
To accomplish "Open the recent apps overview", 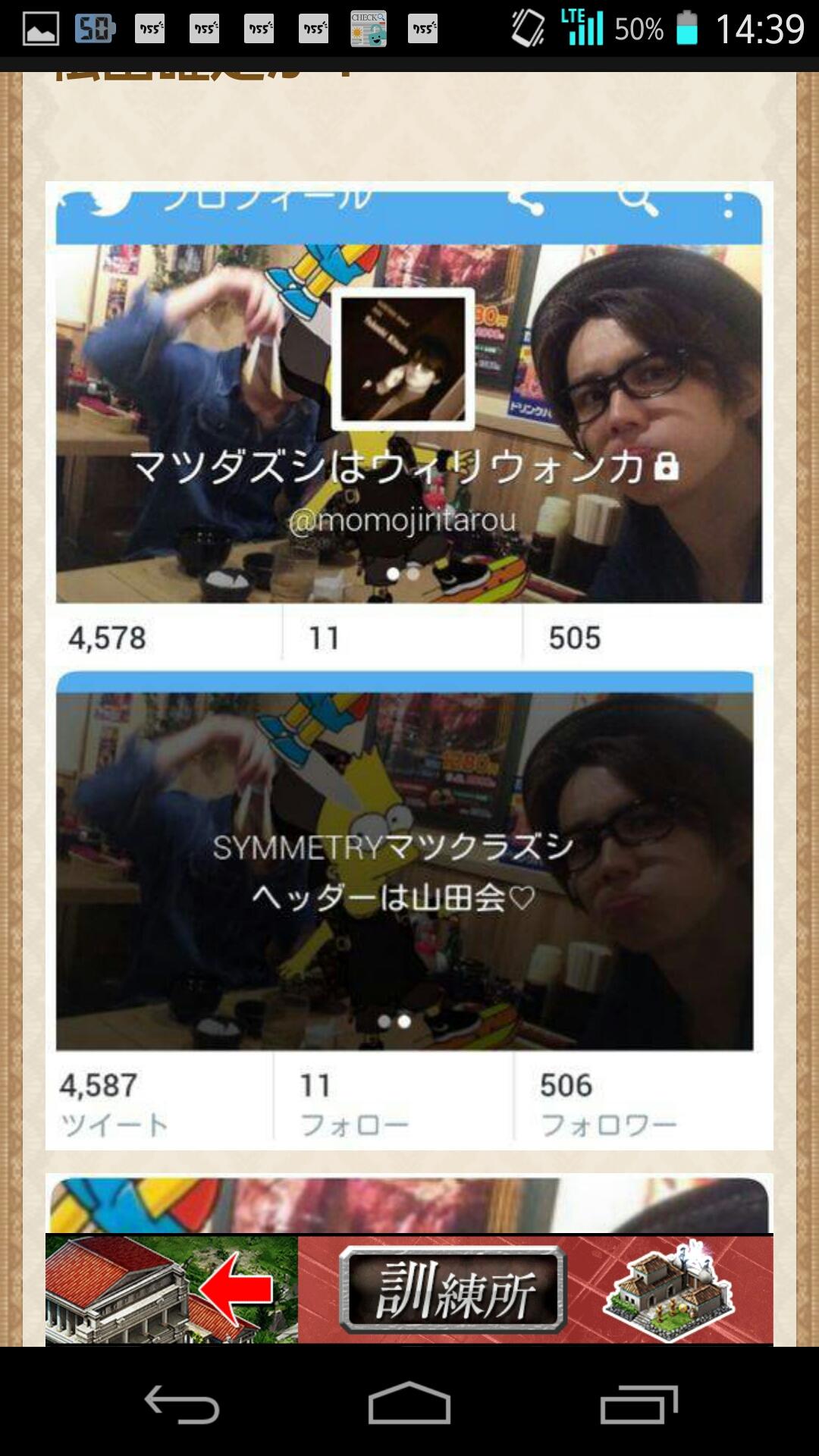I will click(x=639, y=1404).
